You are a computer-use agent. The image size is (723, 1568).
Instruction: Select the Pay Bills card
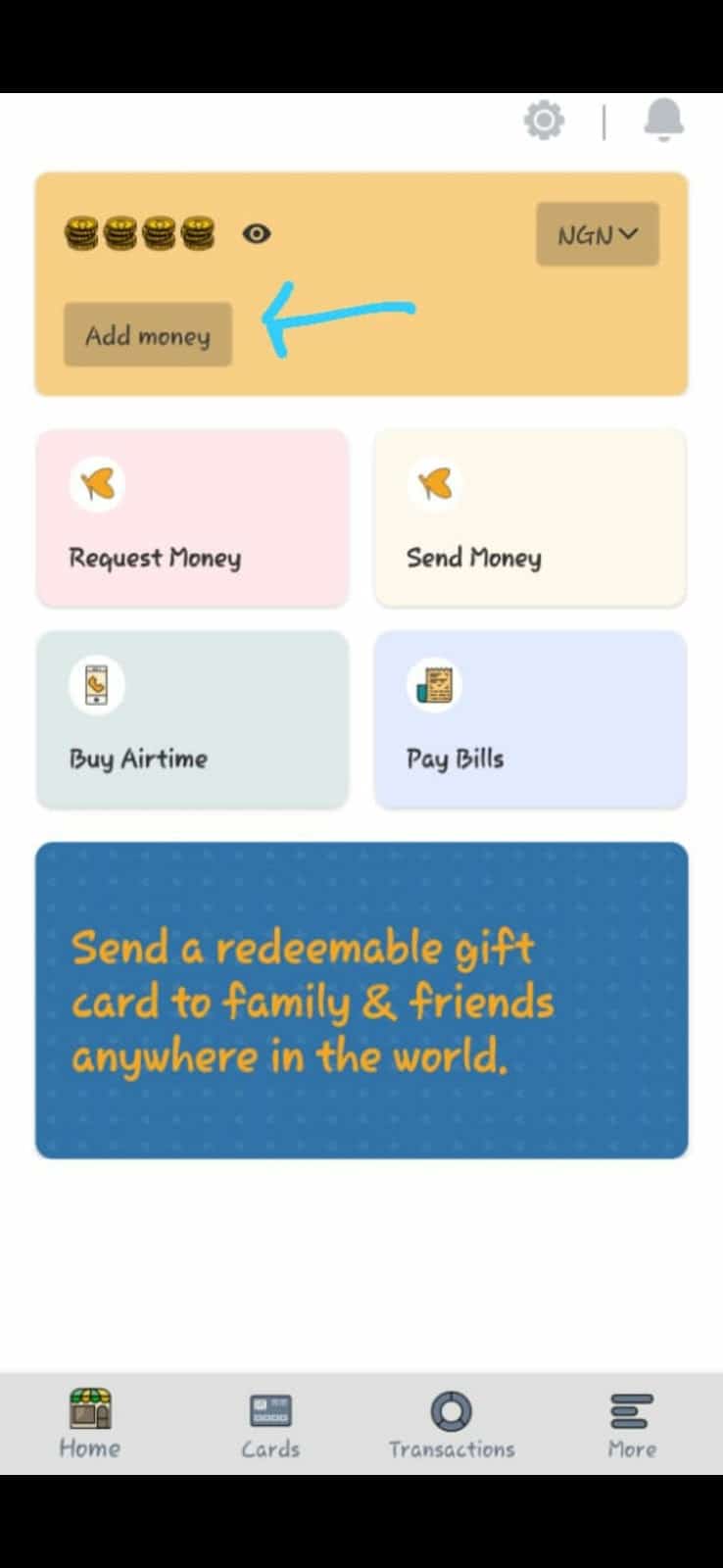(530, 719)
